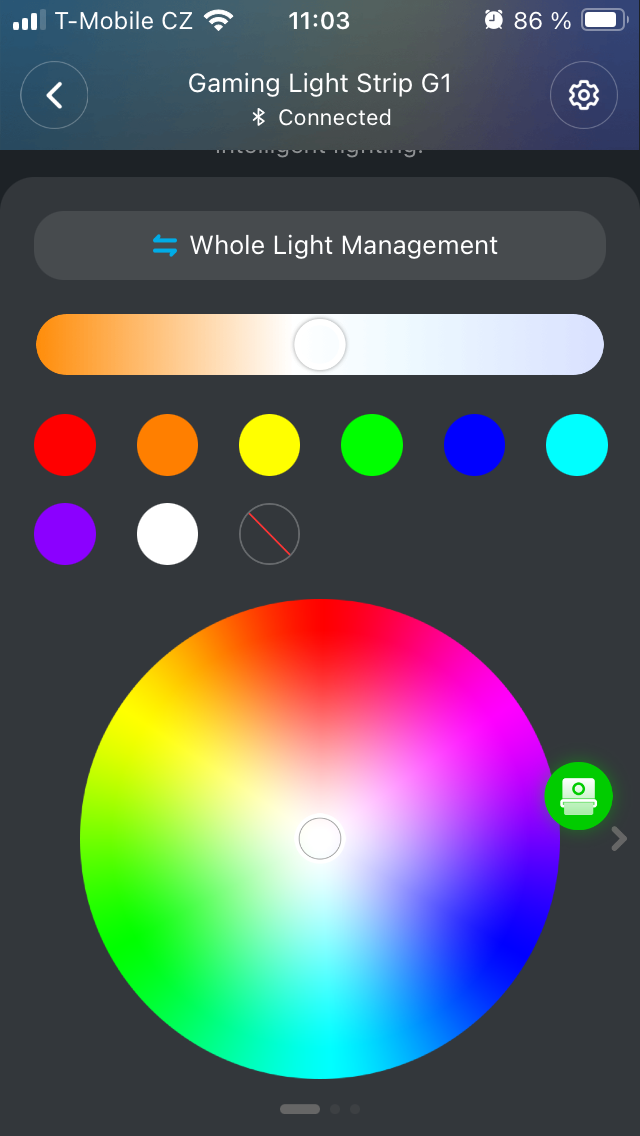Tap the color temperature slider handle
640x1136 pixels.
pyautogui.click(x=320, y=345)
